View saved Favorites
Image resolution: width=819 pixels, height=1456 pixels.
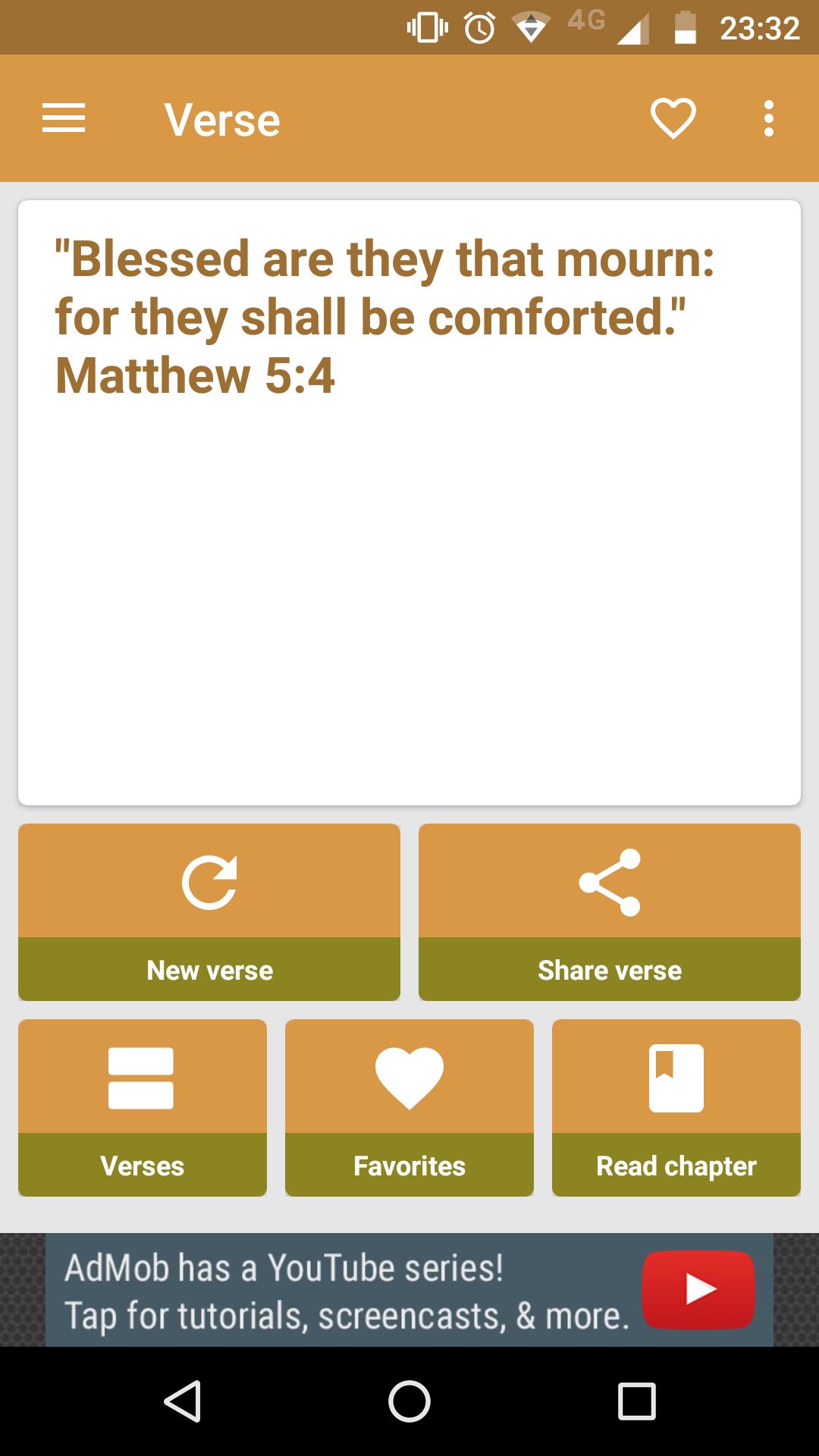pos(409,1108)
